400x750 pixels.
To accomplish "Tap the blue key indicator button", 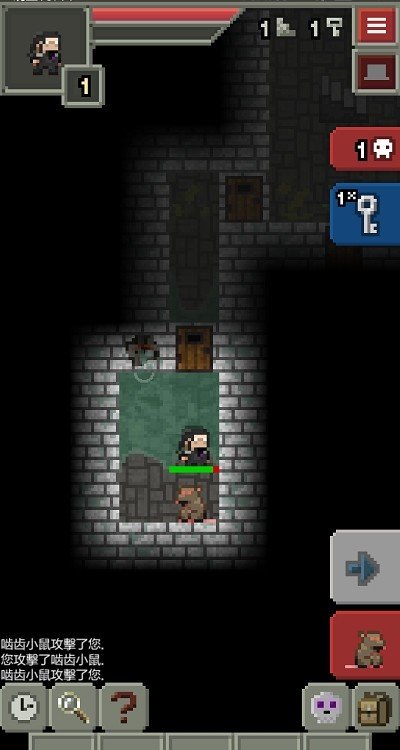I will point(366,214).
